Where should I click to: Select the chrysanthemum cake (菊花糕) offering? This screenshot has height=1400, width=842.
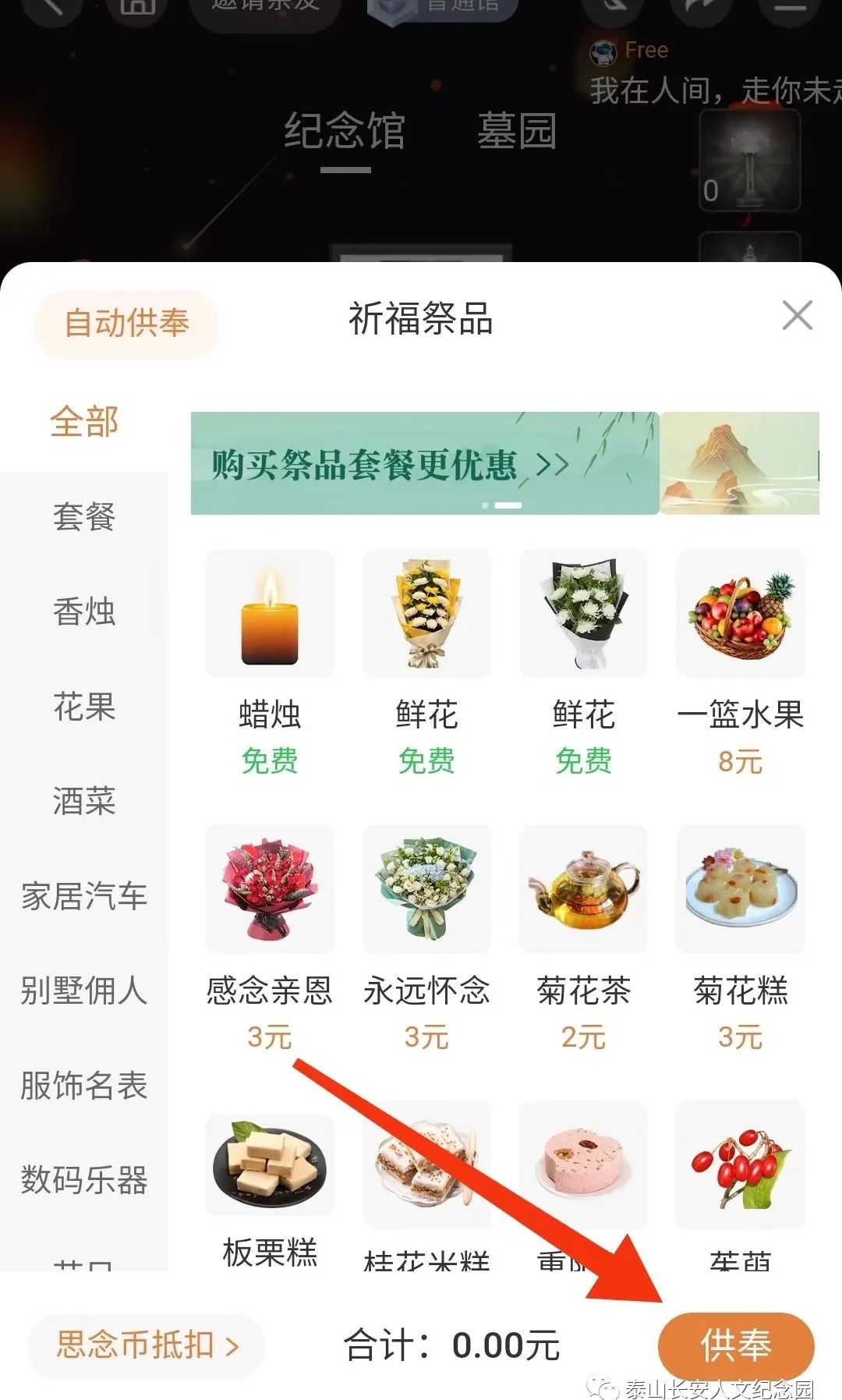tap(741, 889)
